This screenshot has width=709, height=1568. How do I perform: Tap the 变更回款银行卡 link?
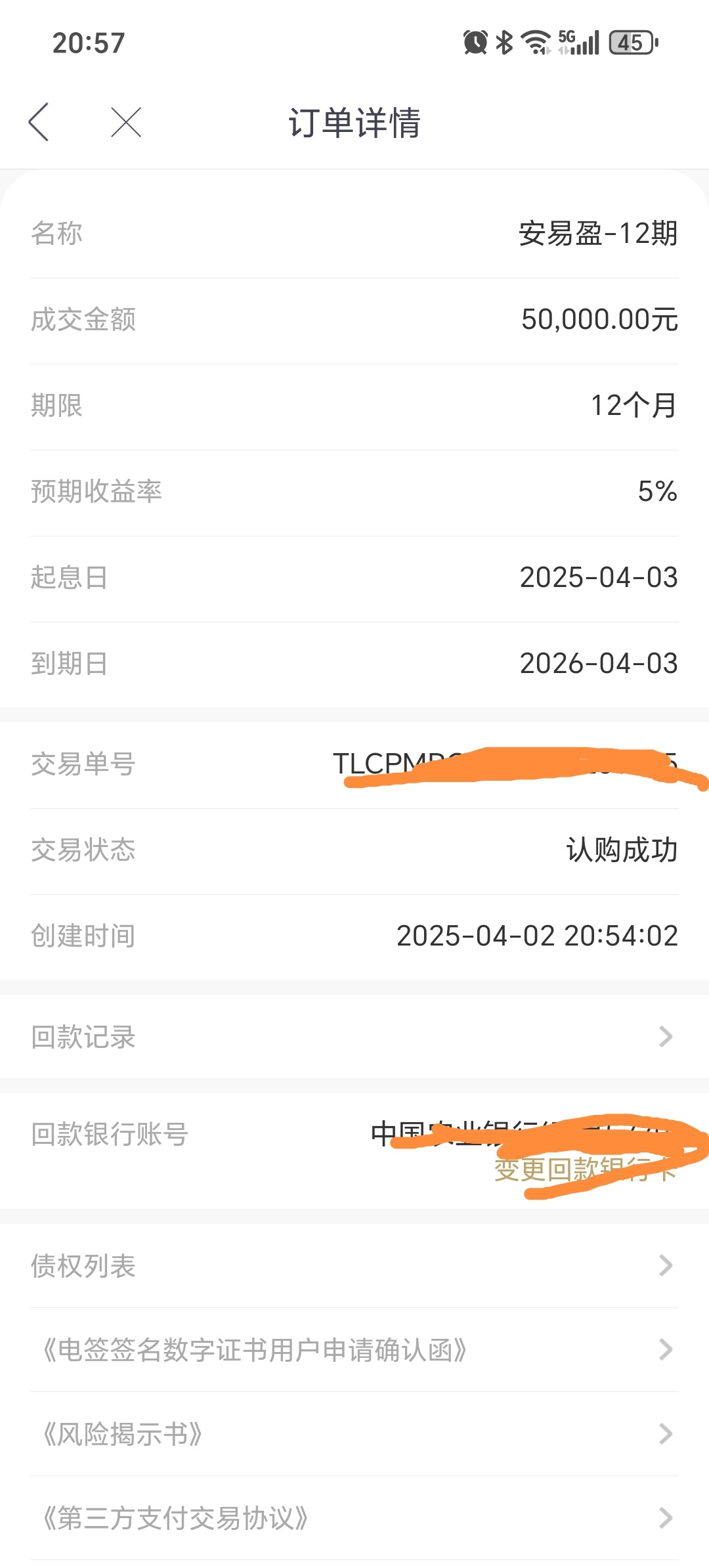click(x=585, y=1169)
